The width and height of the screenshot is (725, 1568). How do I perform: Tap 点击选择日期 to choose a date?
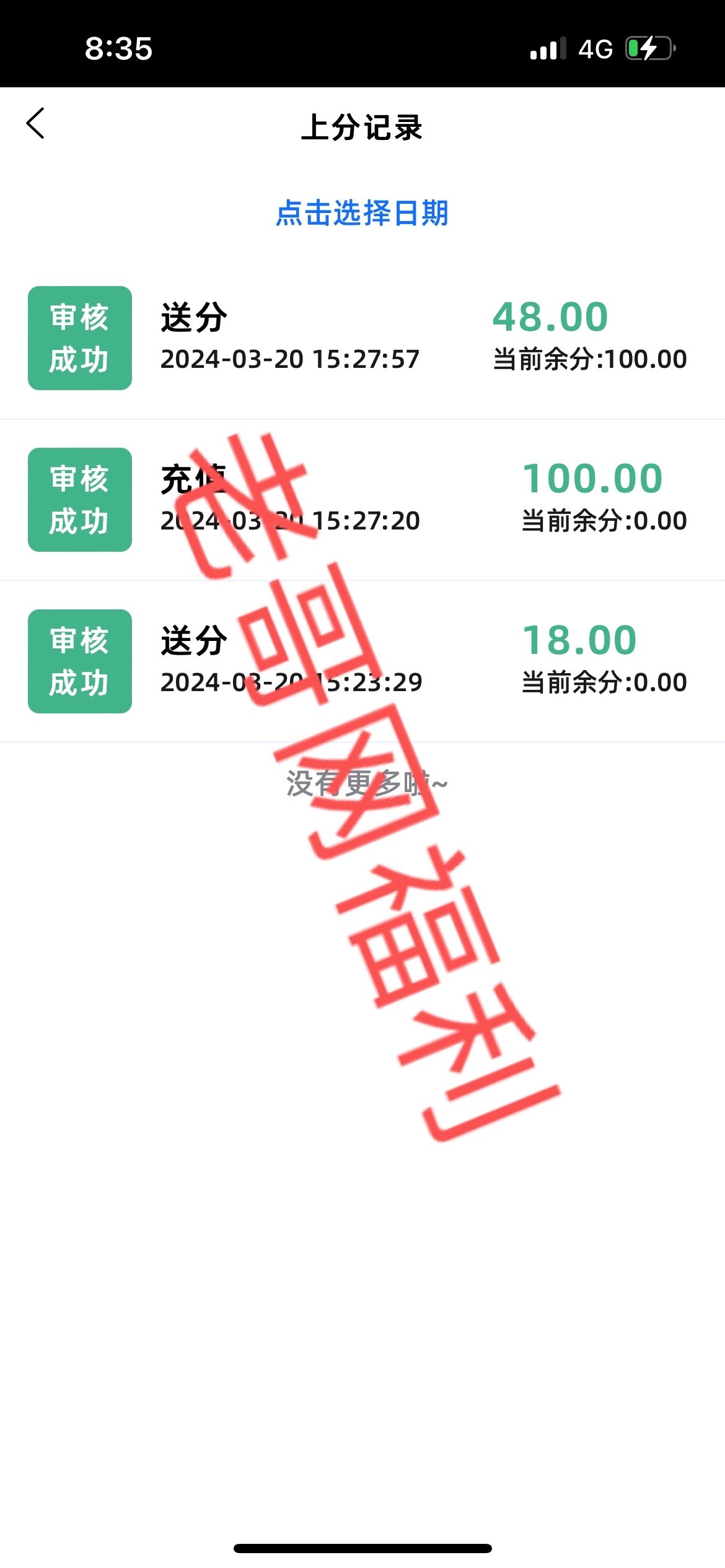click(362, 213)
